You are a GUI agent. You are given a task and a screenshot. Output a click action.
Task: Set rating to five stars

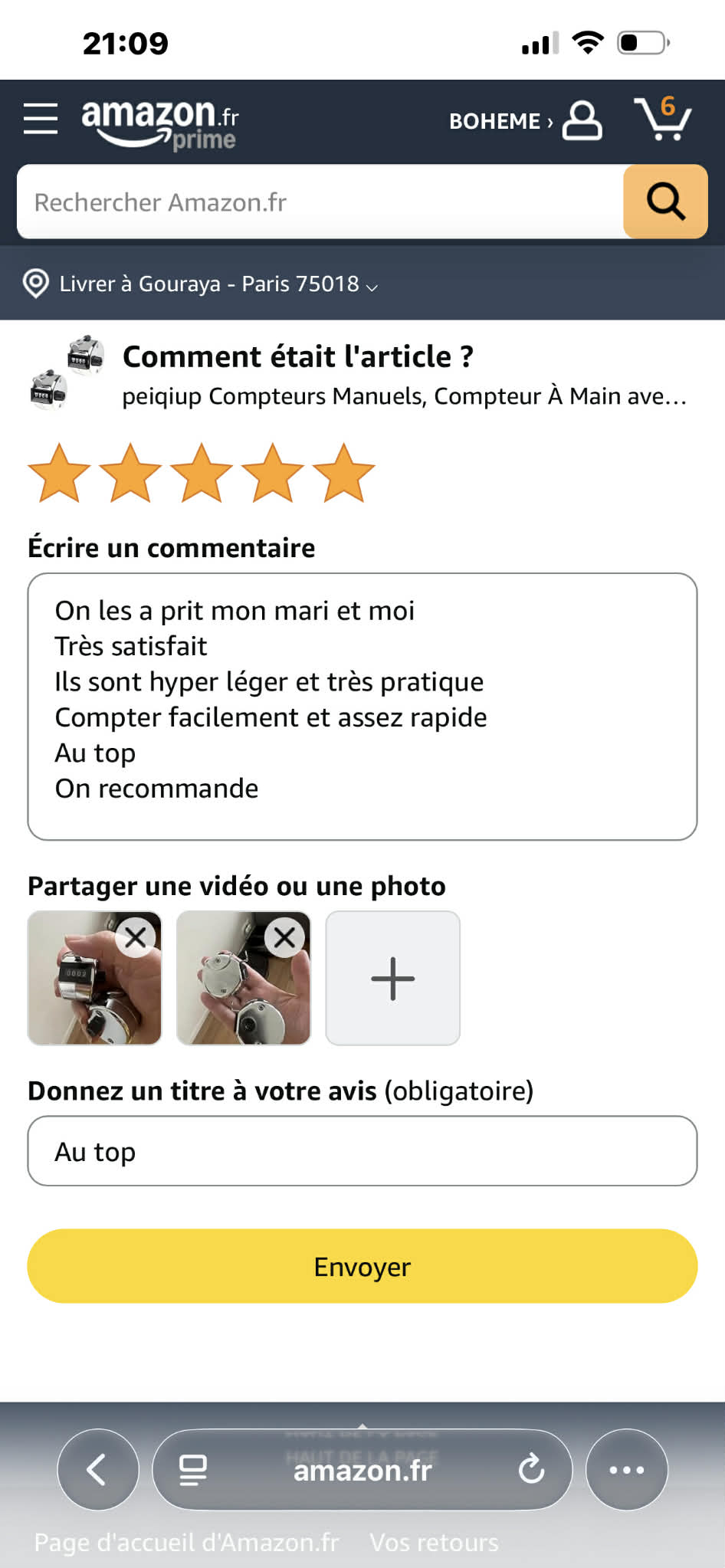[344, 474]
